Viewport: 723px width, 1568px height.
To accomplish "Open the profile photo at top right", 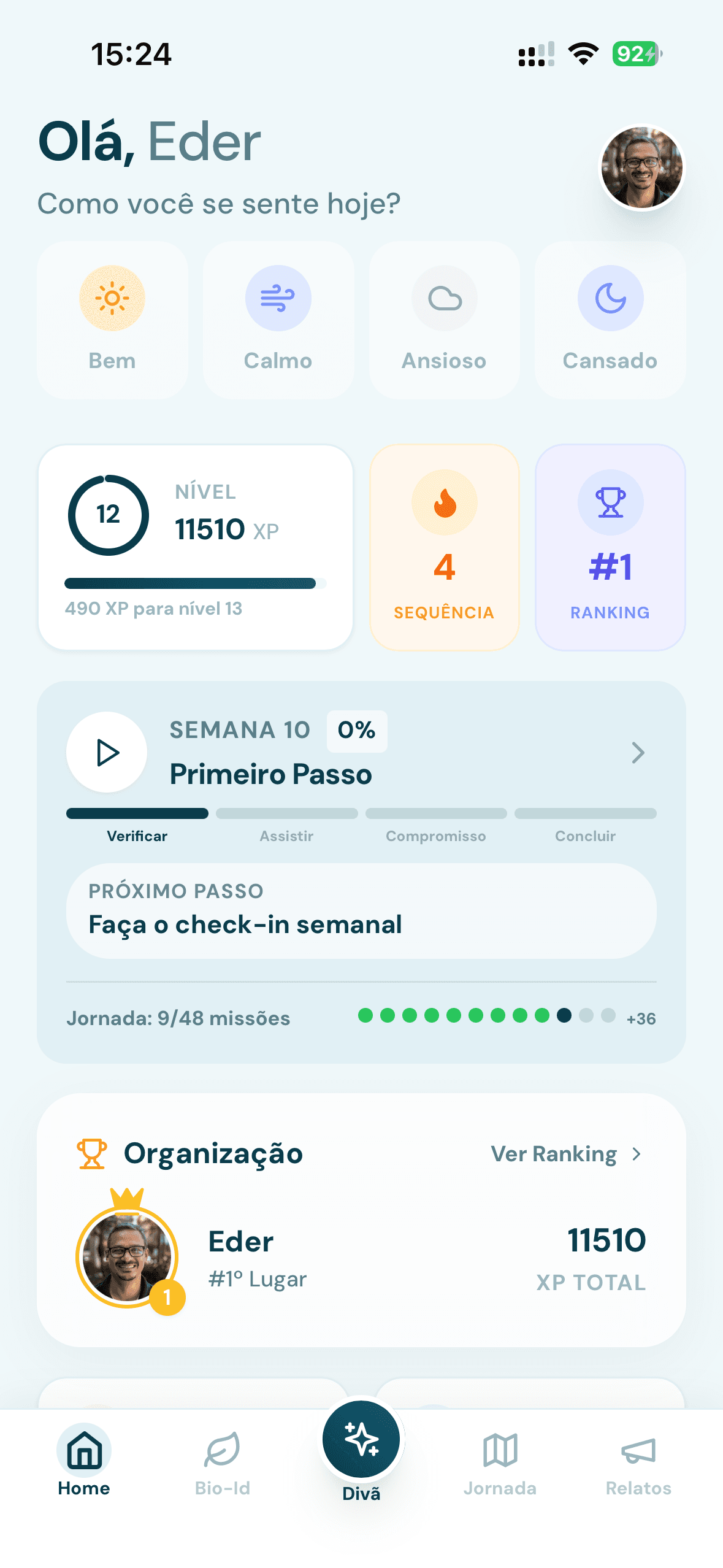I will point(641,167).
